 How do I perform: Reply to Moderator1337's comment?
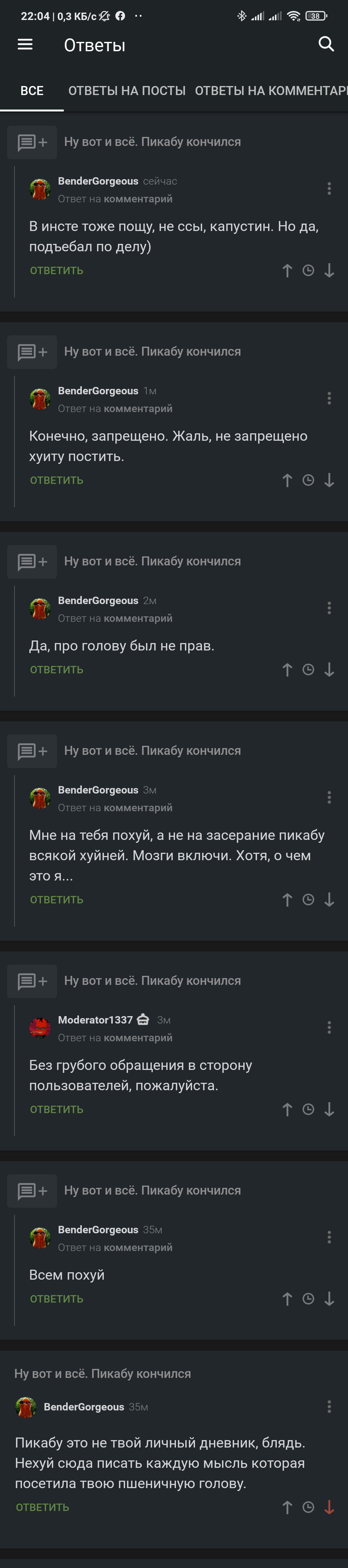pyautogui.click(x=57, y=1109)
